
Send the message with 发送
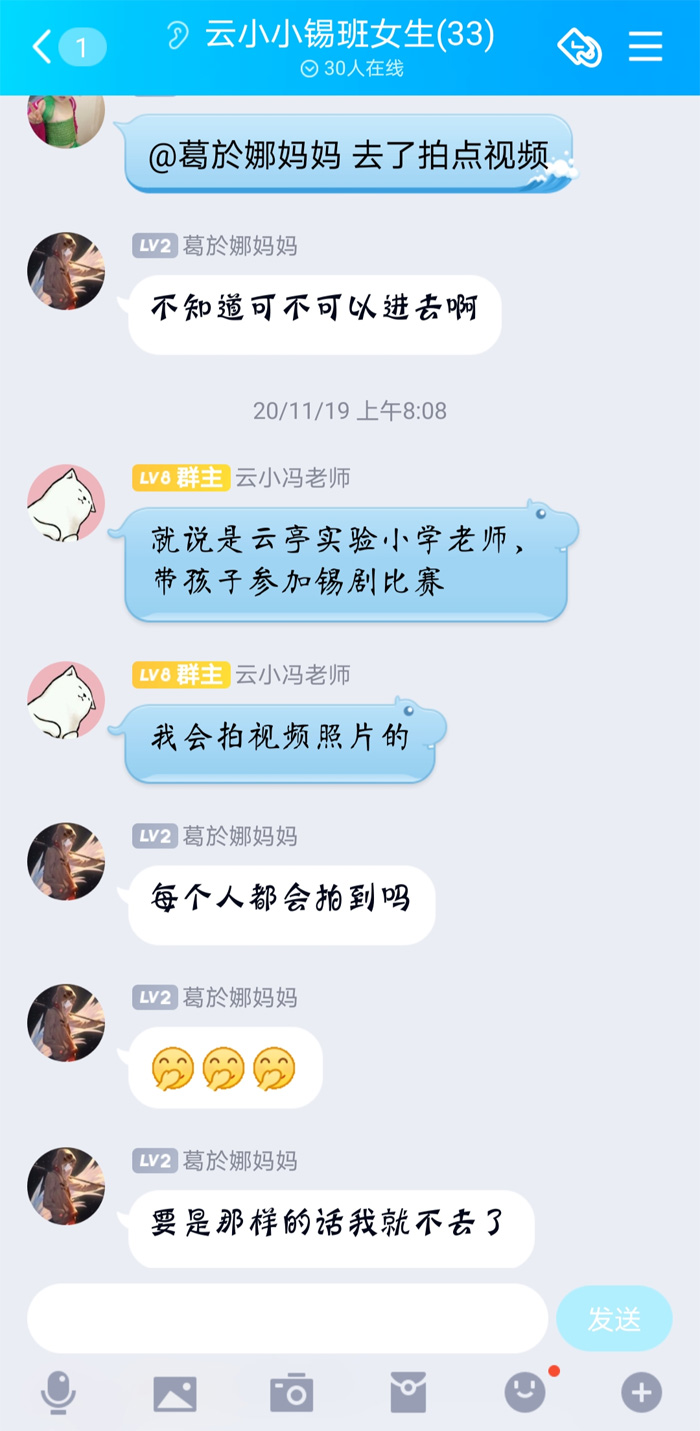point(613,1319)
